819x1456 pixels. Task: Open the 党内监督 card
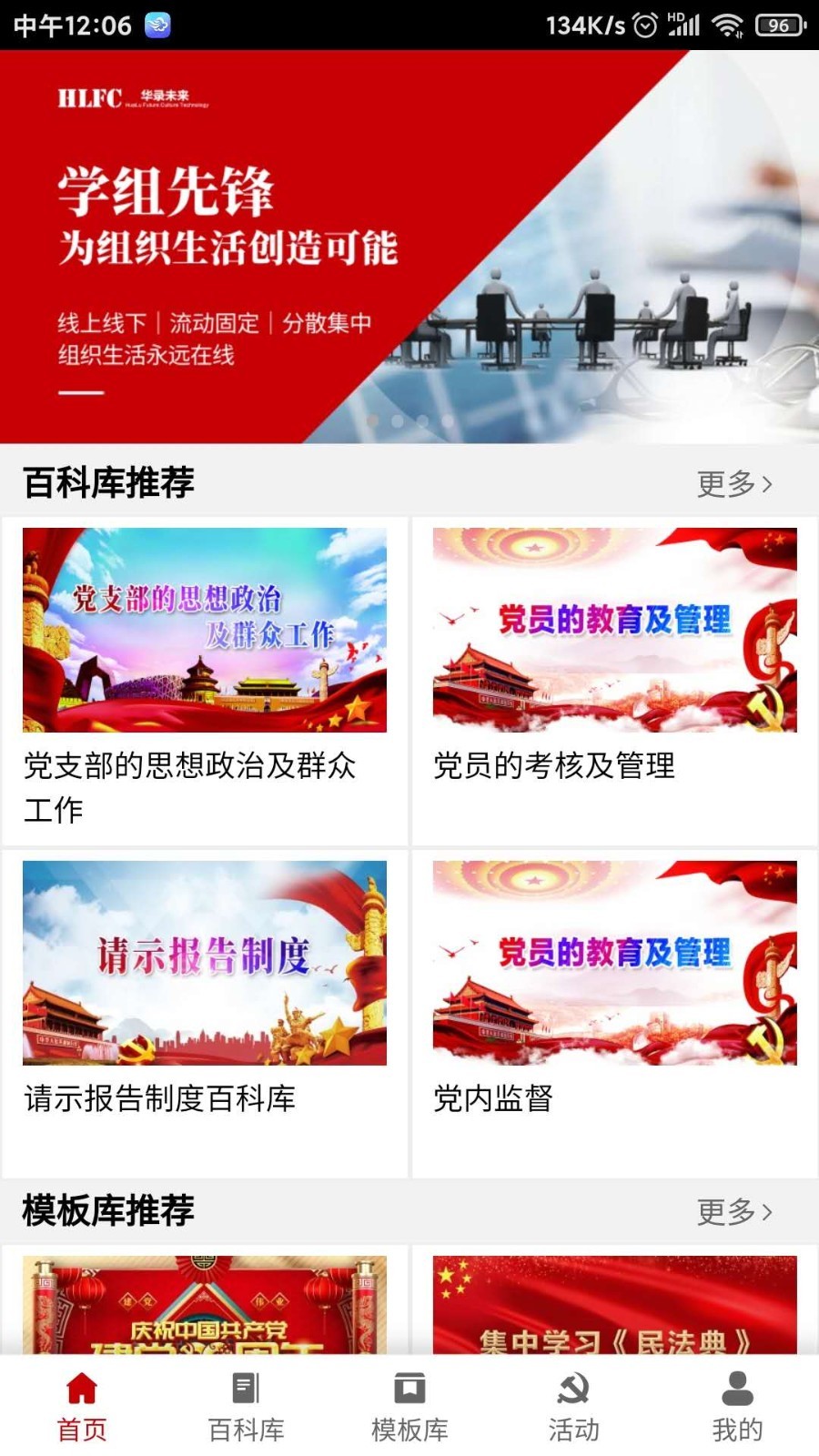click(614, 1010)
